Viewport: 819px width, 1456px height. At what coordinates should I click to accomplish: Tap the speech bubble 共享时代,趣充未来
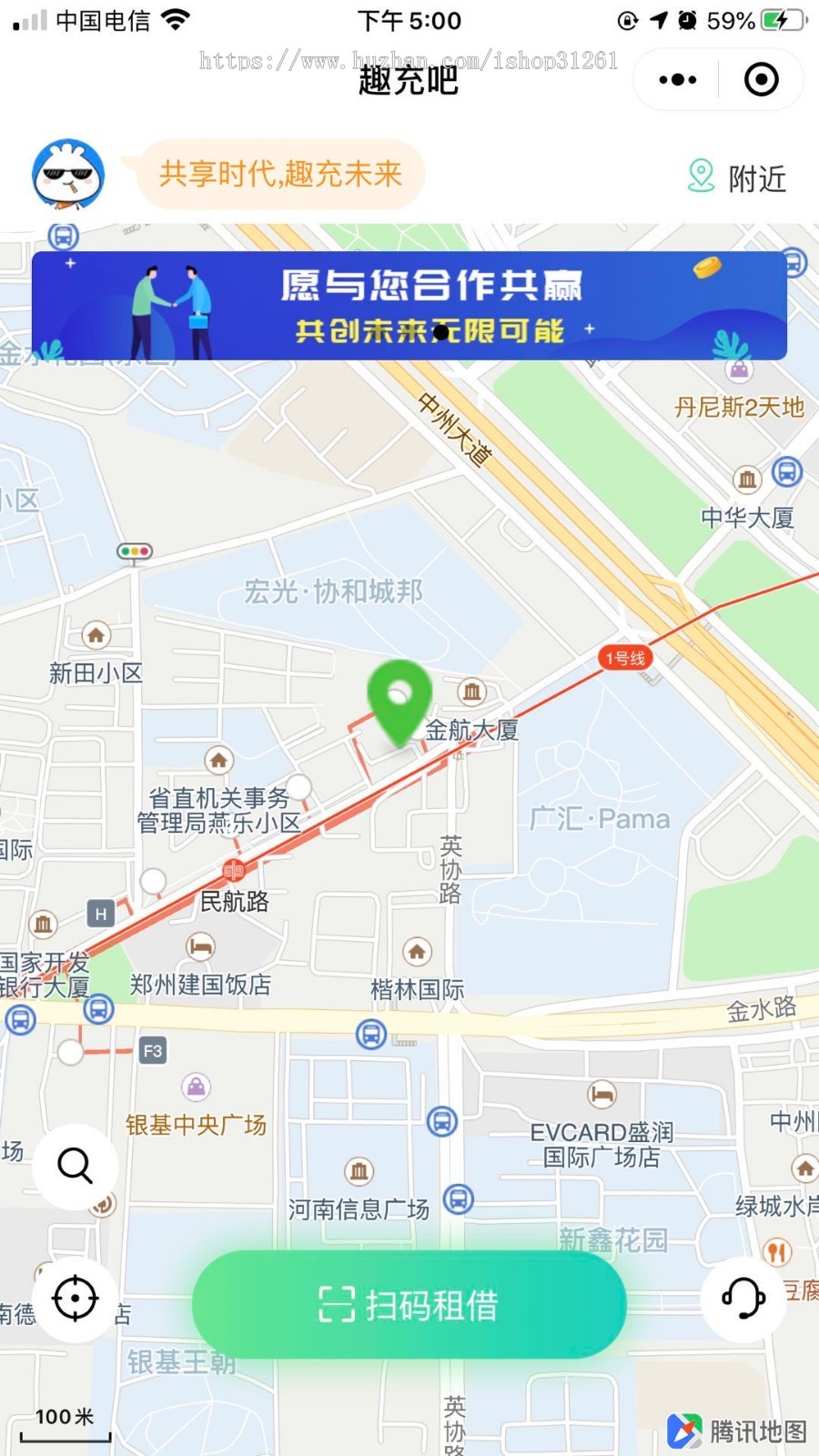(282, 174)
